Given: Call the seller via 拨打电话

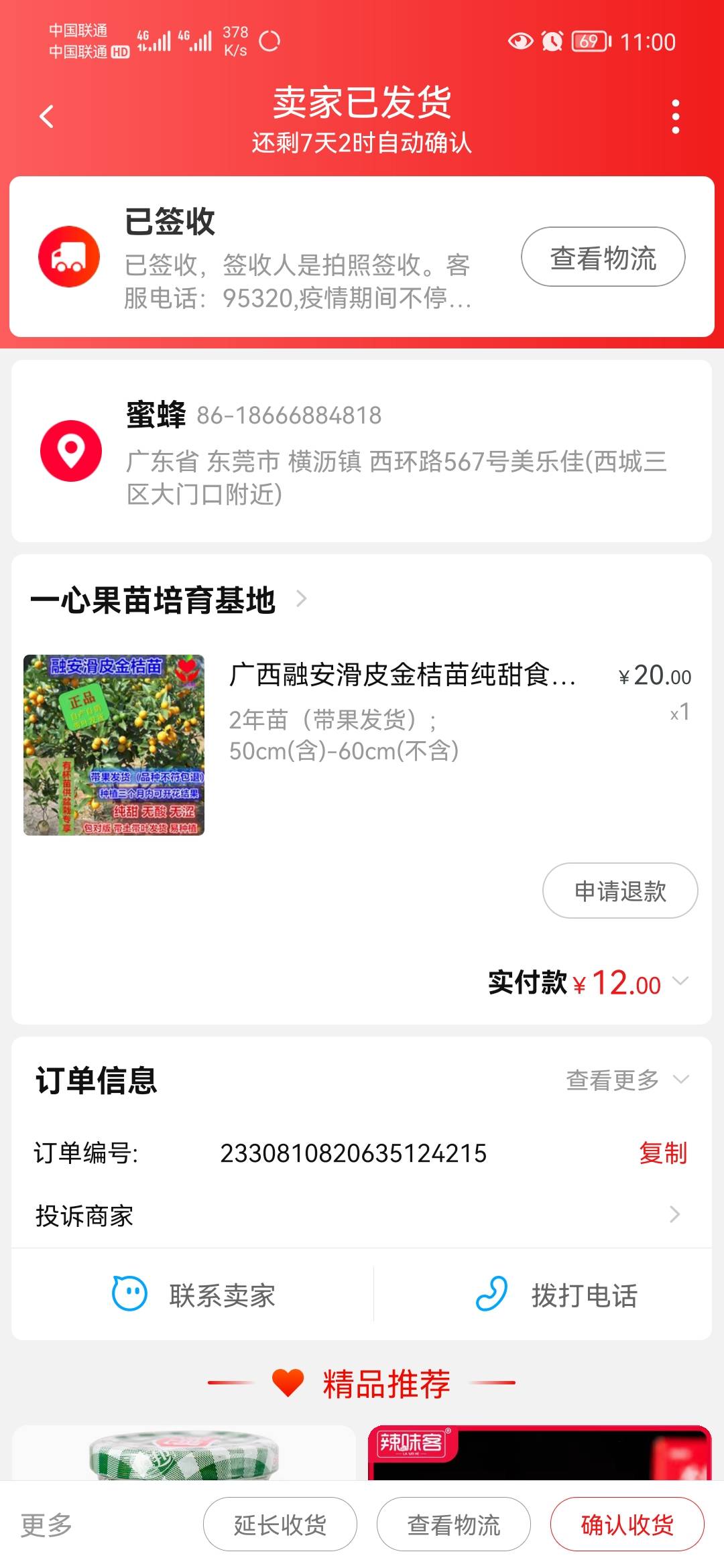Looking at the screenshot, I should point(556,1295).
